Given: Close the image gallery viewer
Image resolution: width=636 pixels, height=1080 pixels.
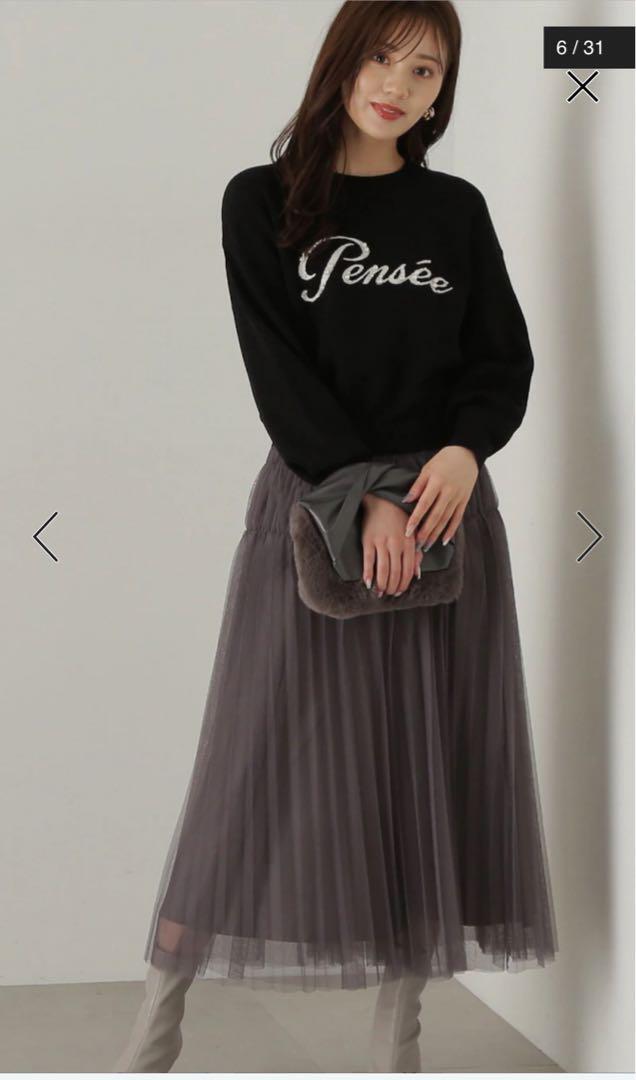Looking at the screenshot, I should click(x=582, y=87).
